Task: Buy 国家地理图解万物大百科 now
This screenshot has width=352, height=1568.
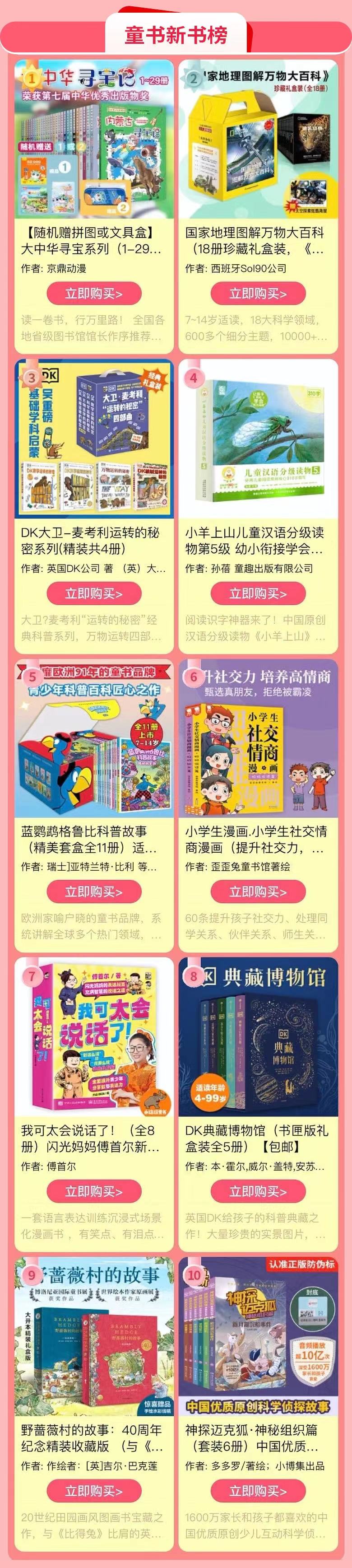Action: tap(258, 294)
